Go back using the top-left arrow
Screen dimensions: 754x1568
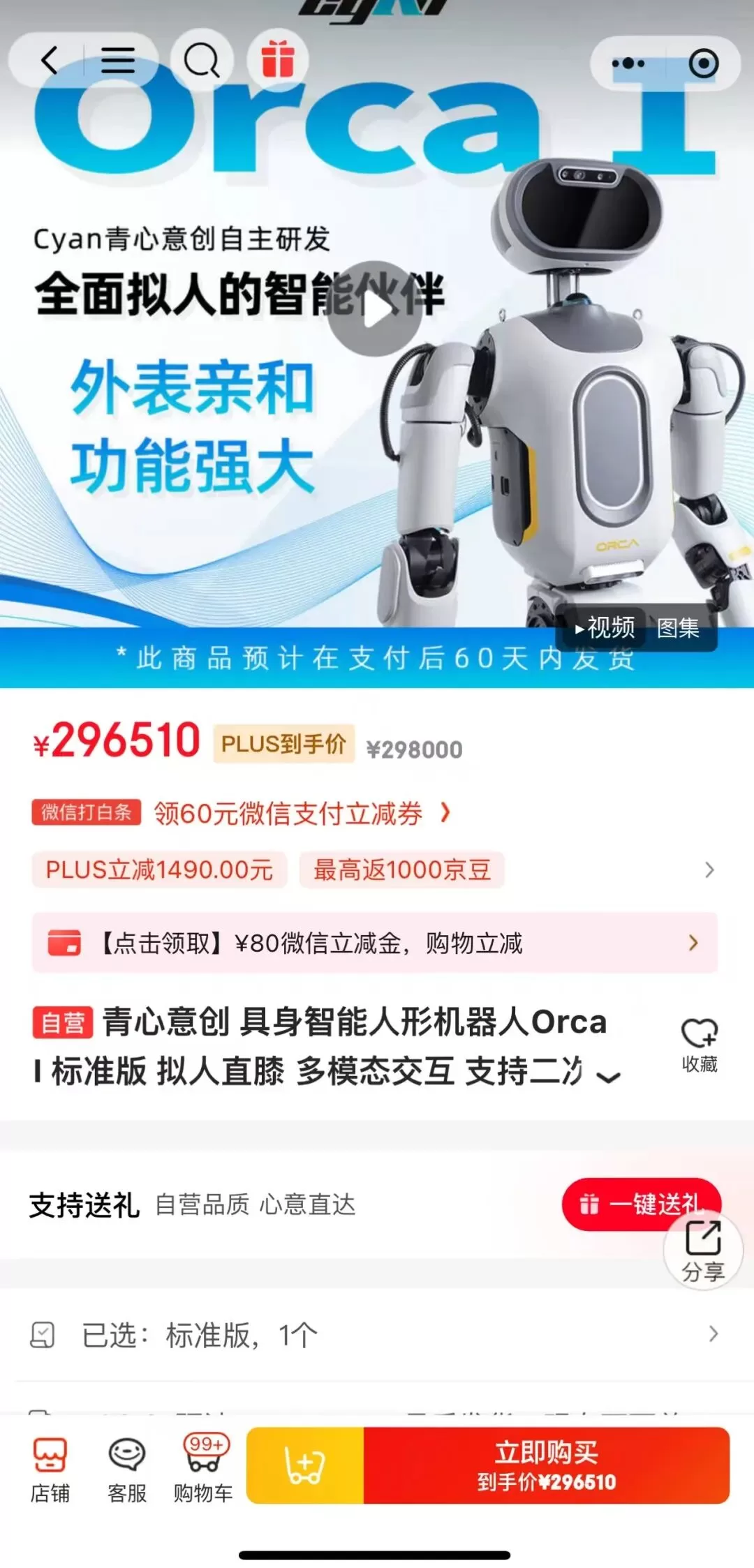49,61
